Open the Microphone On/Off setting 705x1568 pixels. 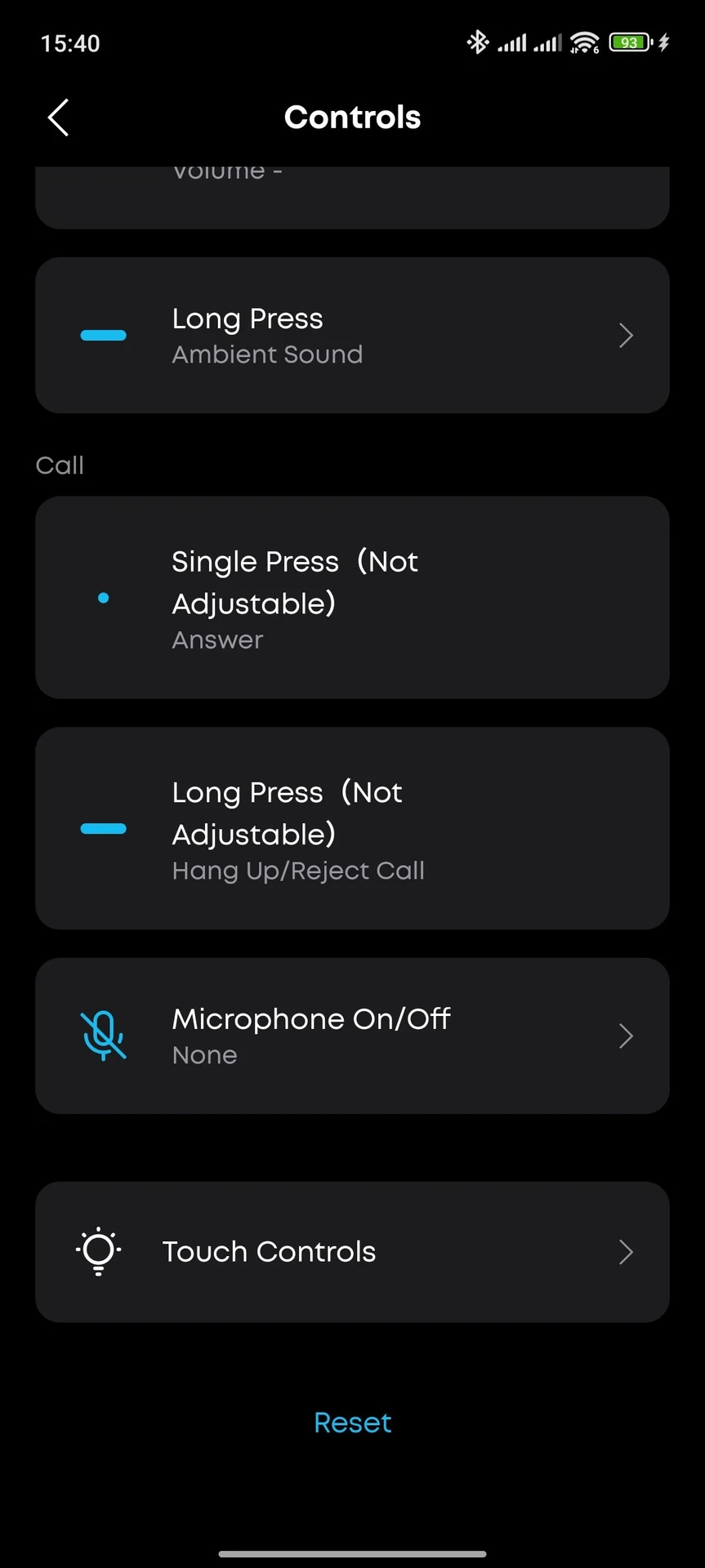coord(352,1036)
